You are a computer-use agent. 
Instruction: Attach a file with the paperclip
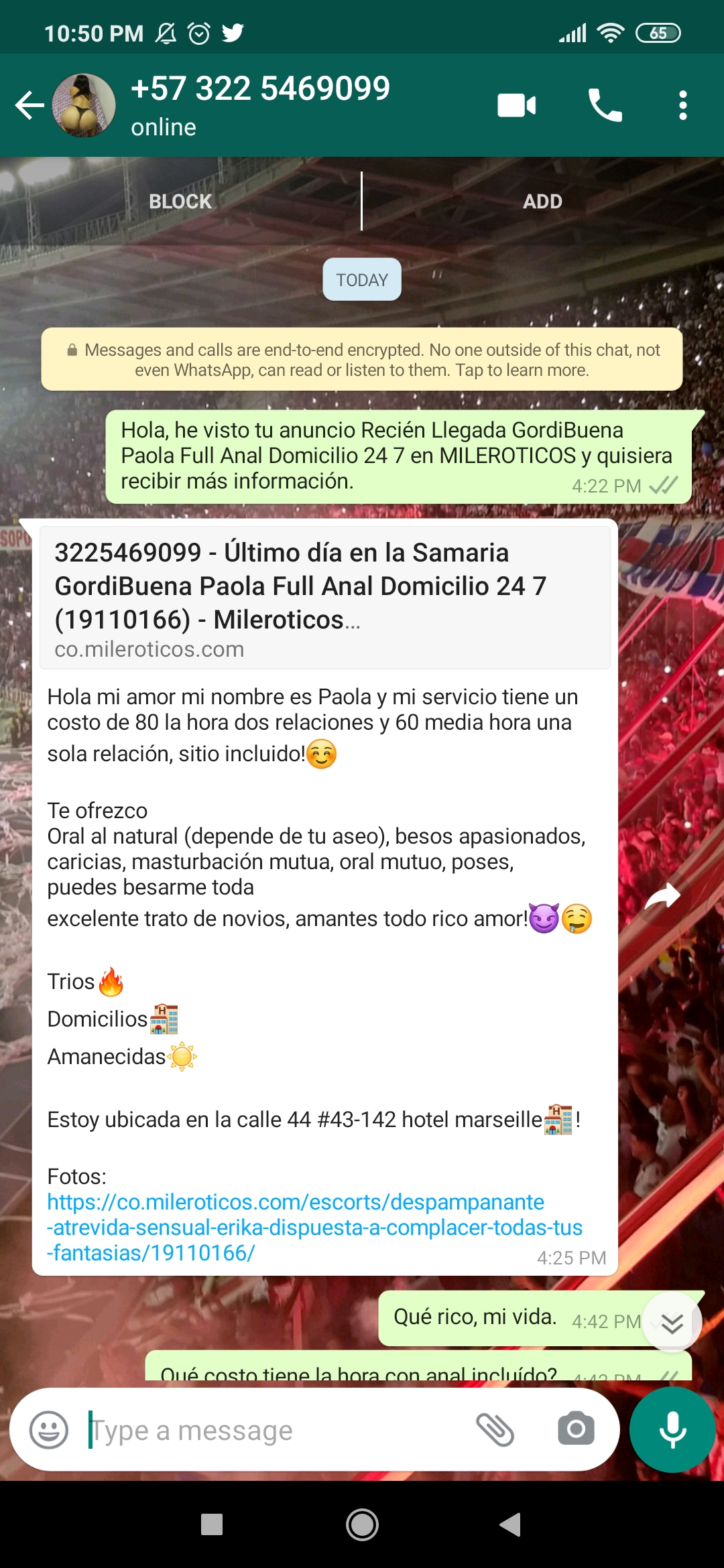tap(495, 1430)
